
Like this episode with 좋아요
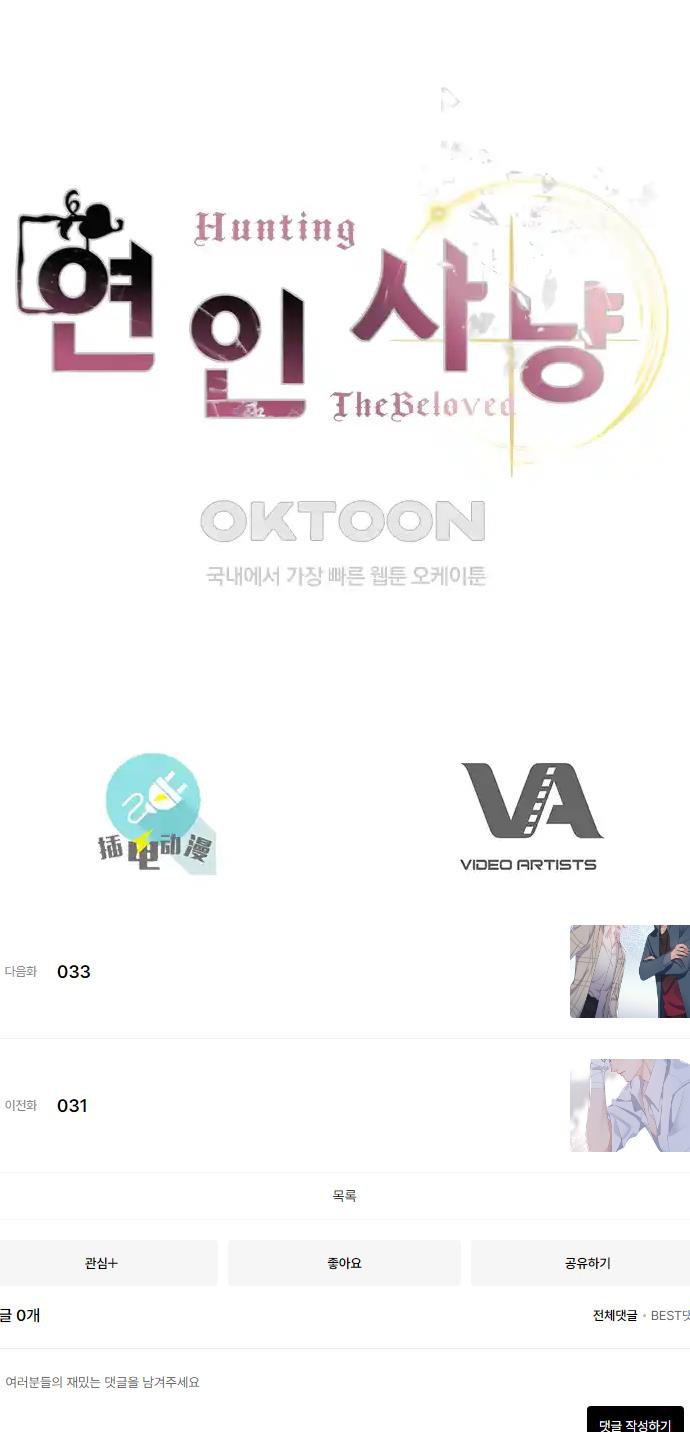(x=344, y=1263)
